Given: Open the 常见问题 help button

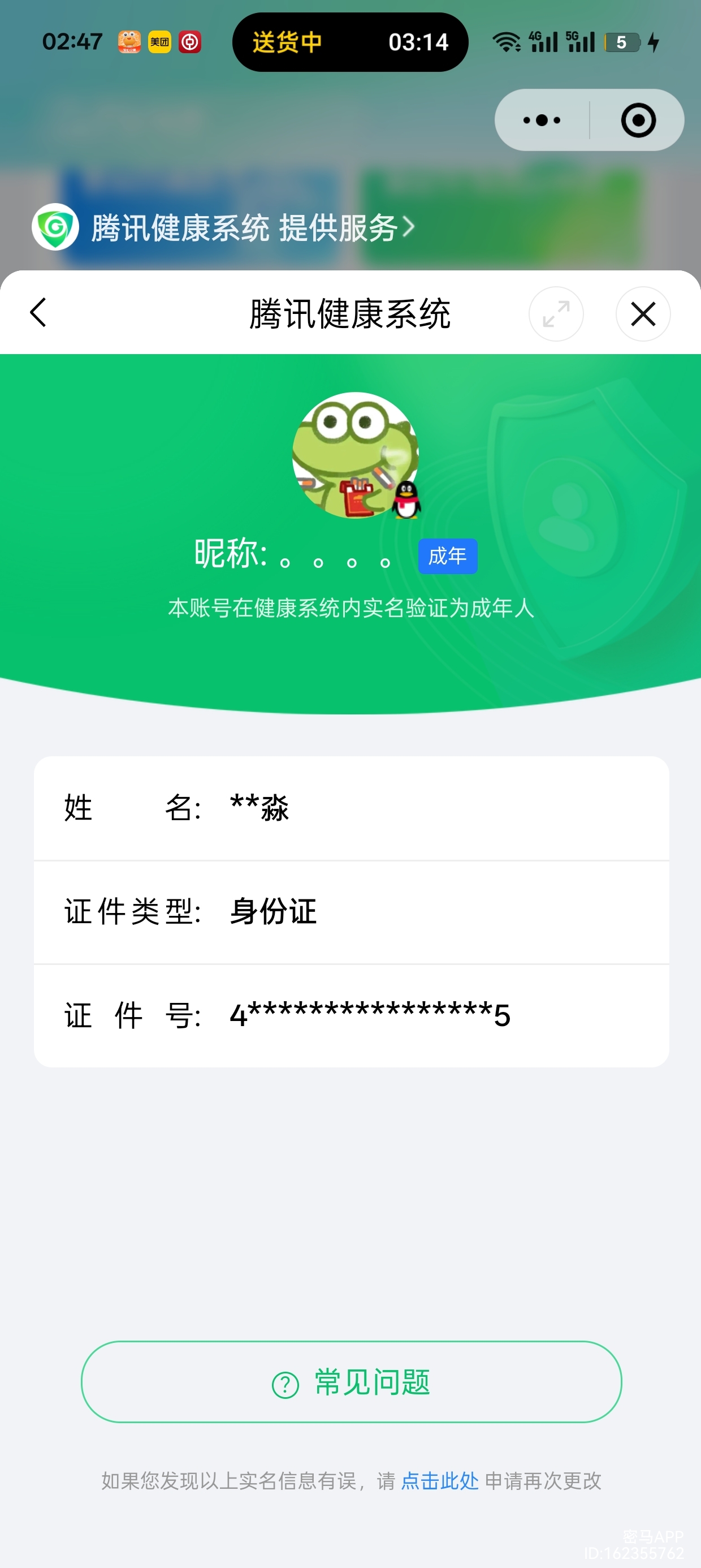Looking at the screenshot, I should tap(351, 1382).
